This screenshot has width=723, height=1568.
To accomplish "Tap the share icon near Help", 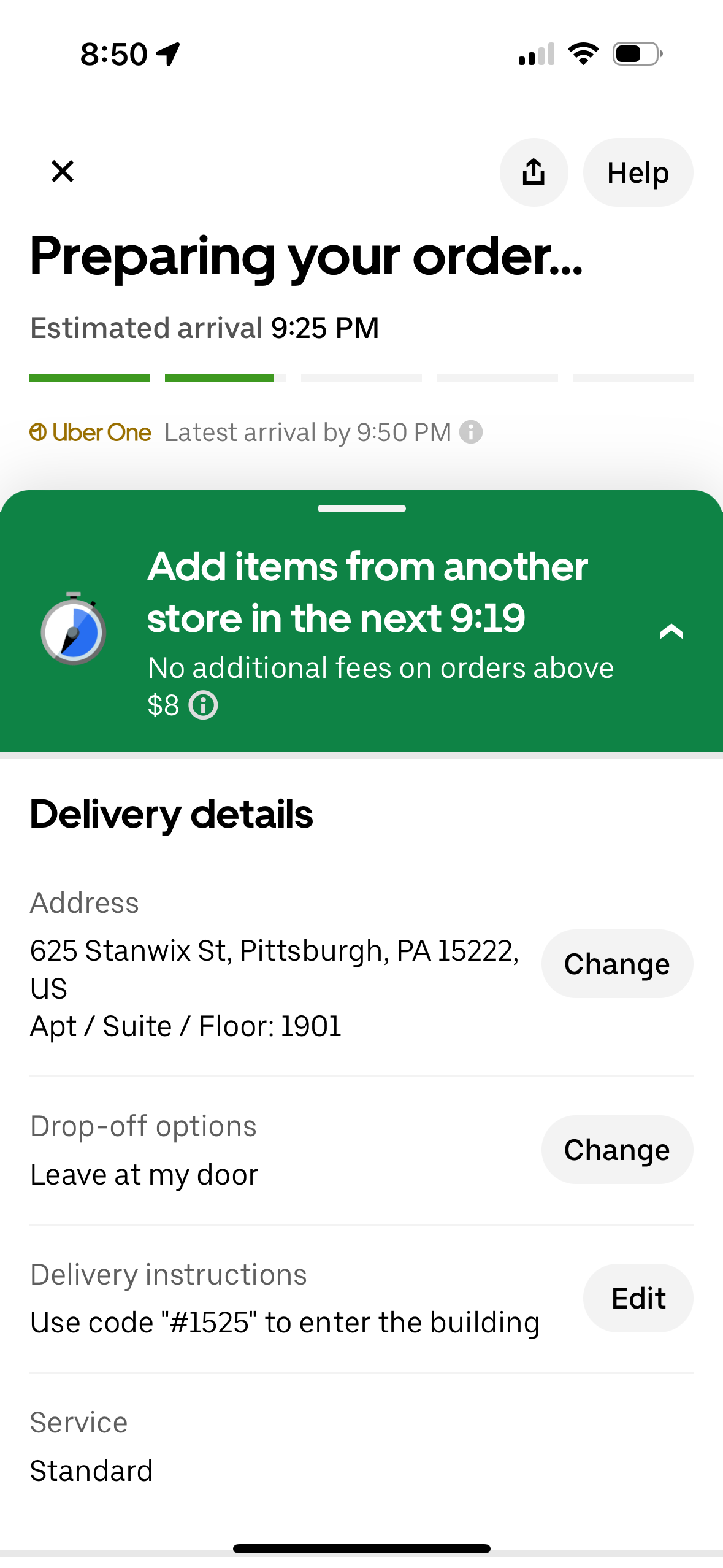I will [533, 172].
